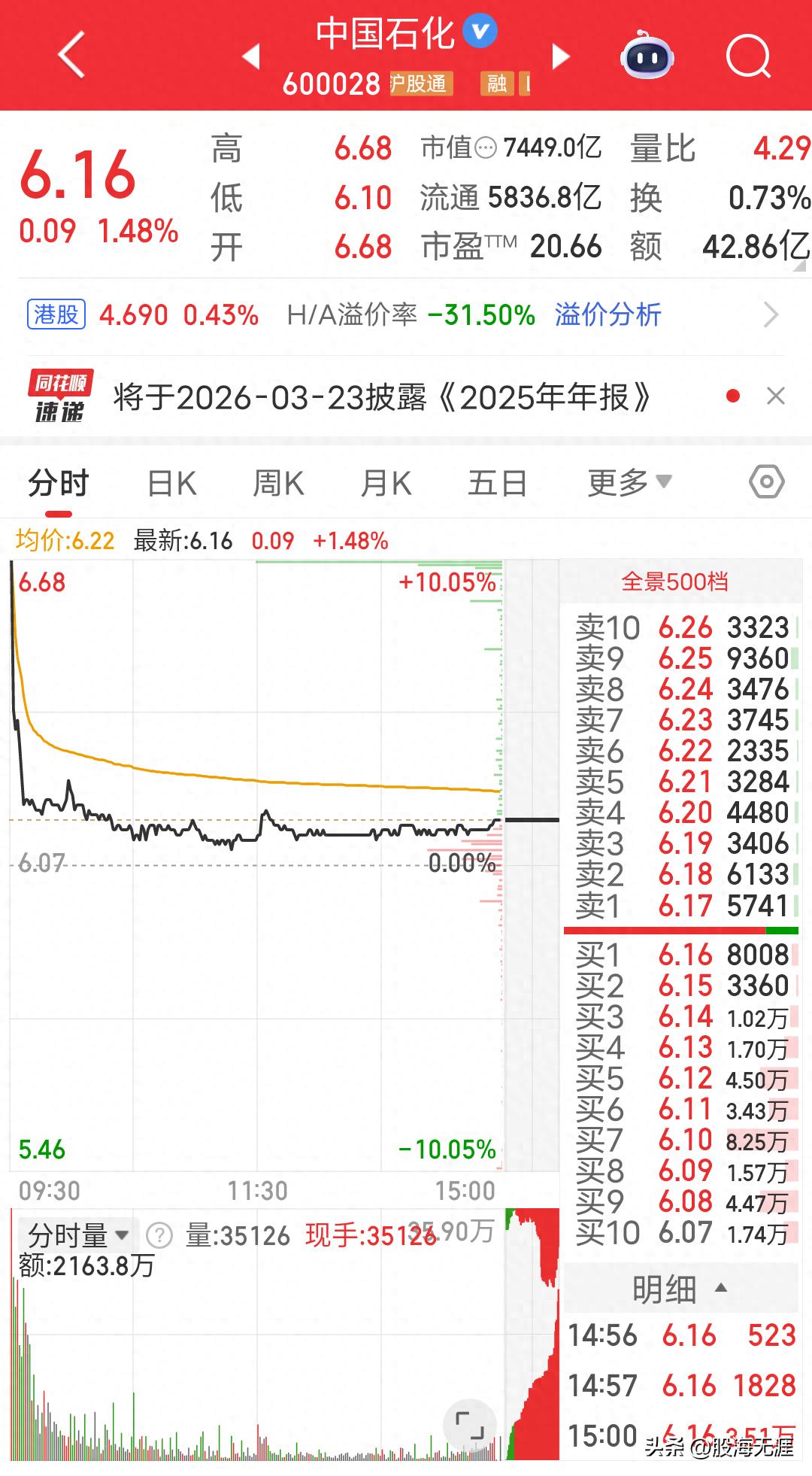
Task: Expand the H/A premium detail chevron
Action: (768, 315)
